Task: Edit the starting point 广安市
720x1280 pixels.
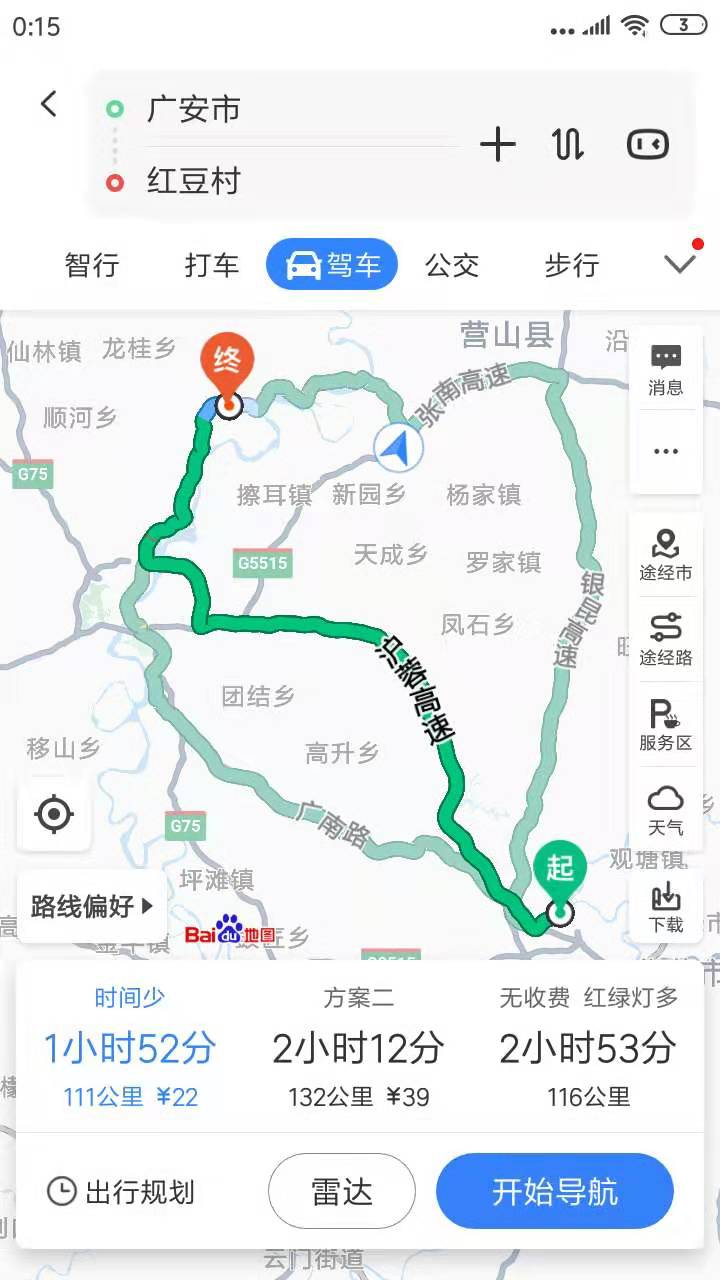Action: pyautogui.click(x=195, y=109)
